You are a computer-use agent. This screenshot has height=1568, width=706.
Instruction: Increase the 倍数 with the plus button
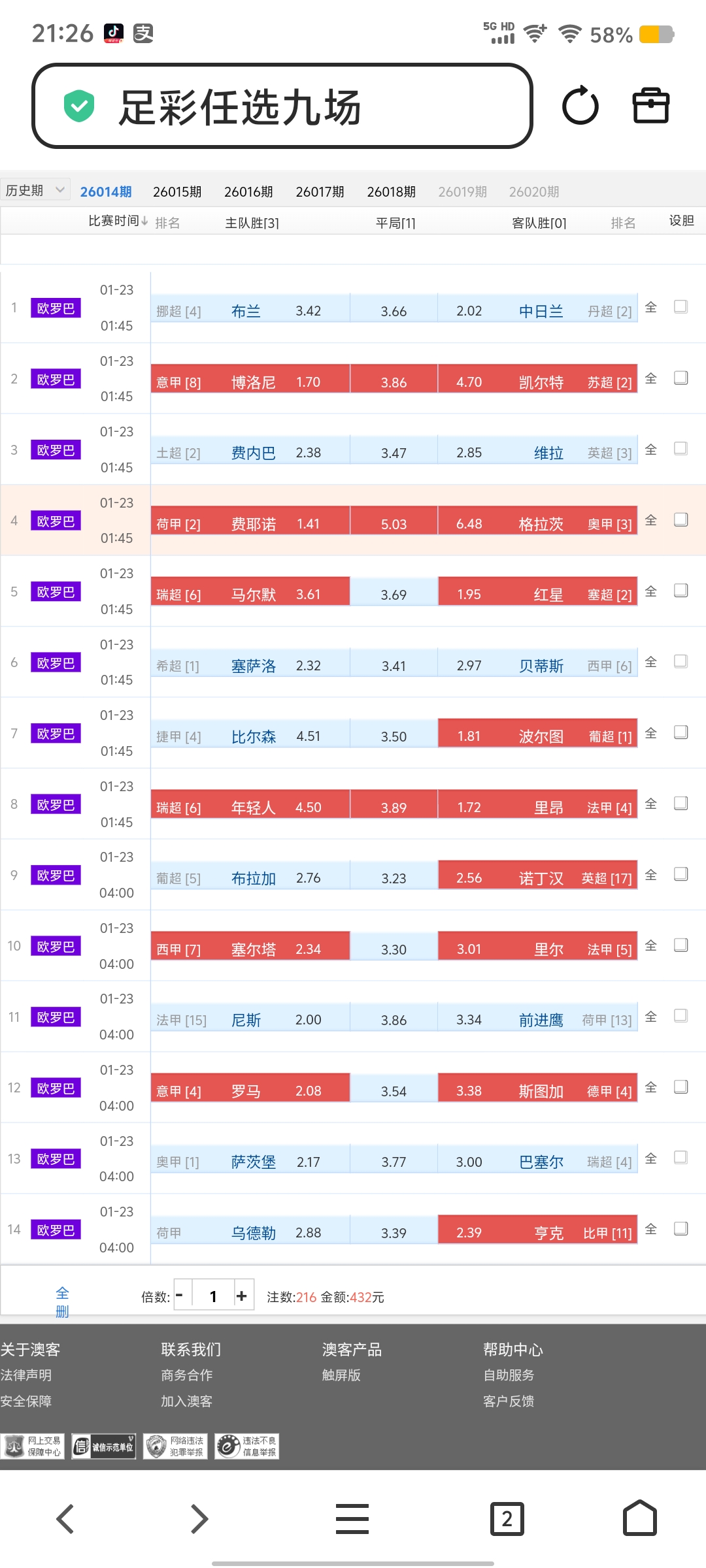pos(242,1296)
